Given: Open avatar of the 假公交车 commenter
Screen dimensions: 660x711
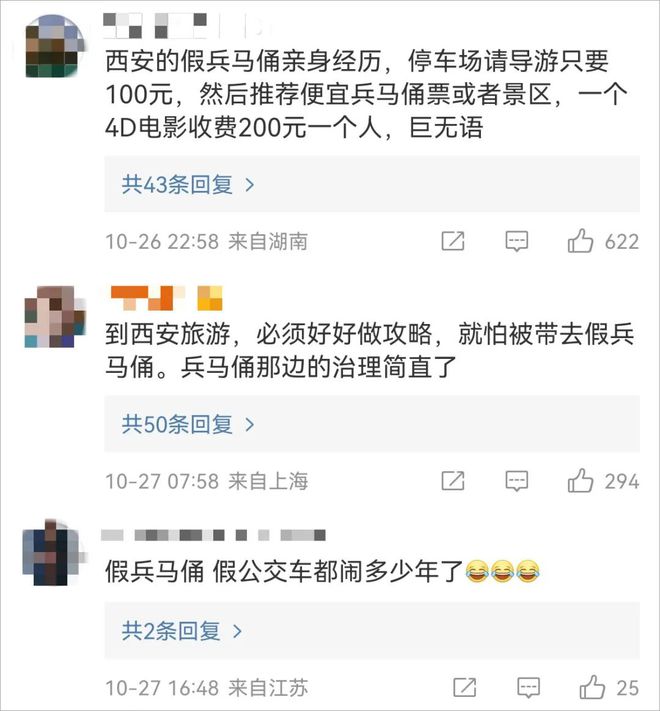Looking at the screenshot, I should coord(53,553).
